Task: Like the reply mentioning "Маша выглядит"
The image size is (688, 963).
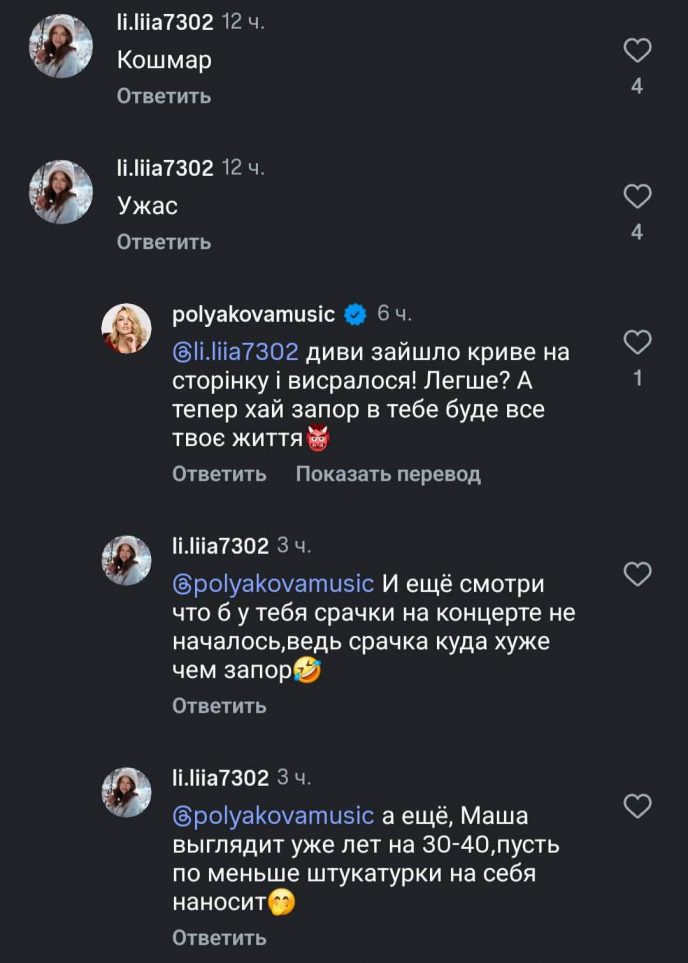Action: click(637, 804)
